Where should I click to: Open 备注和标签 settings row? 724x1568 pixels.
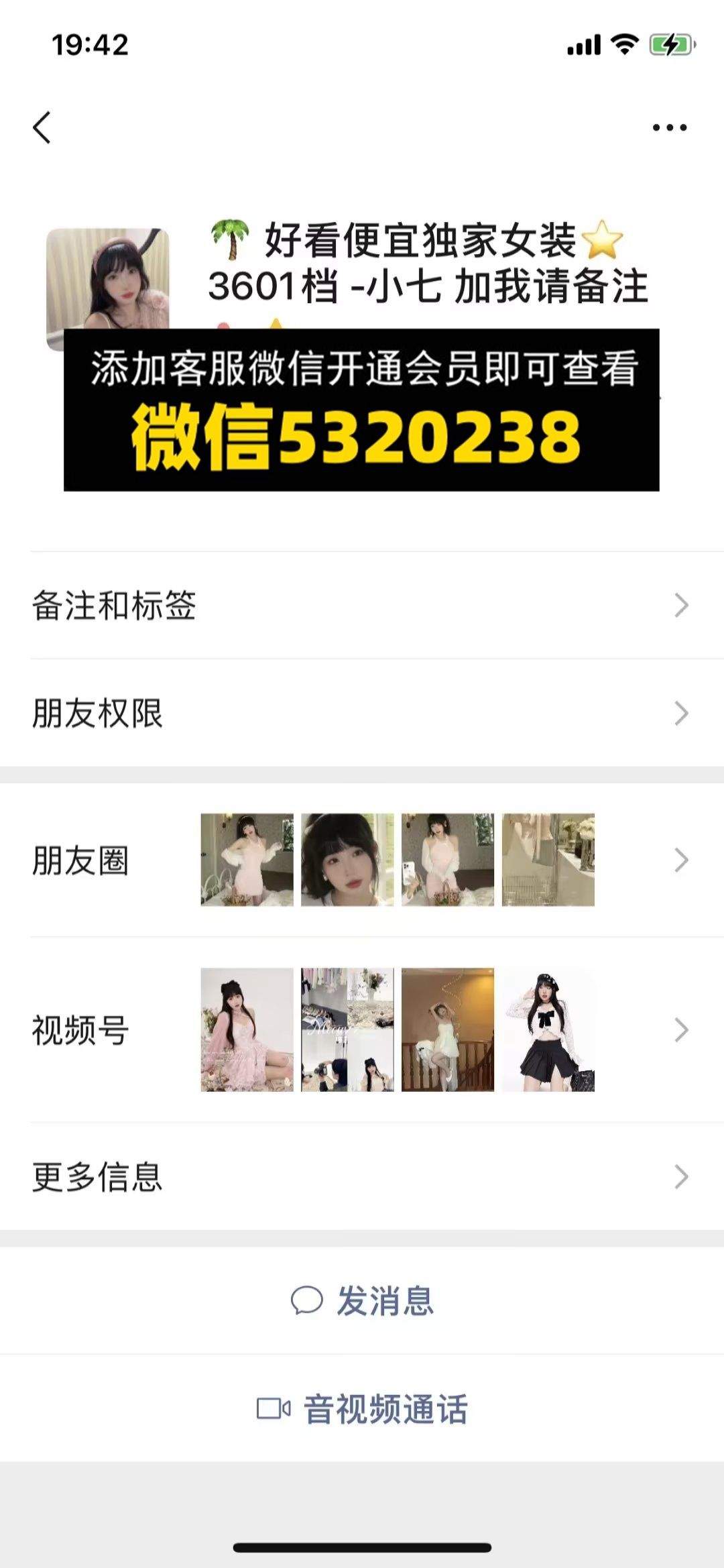[x=362, y=606]
